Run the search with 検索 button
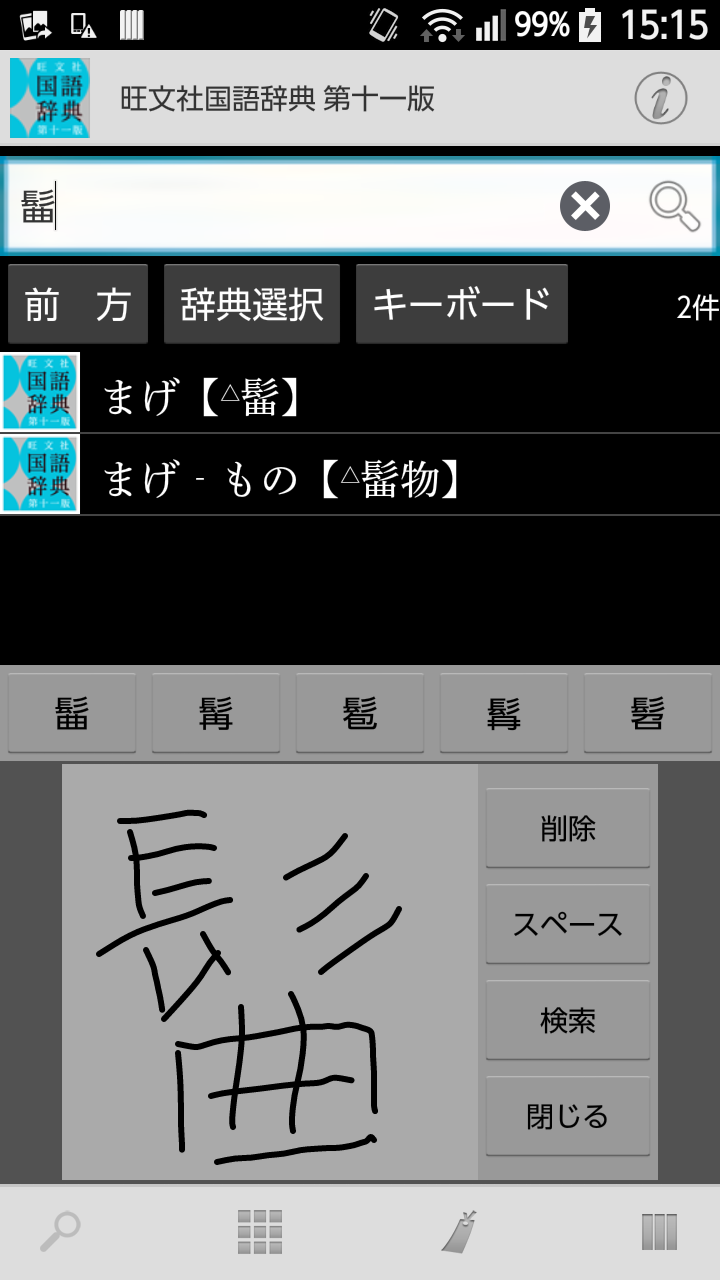 tap(568, 1020)
